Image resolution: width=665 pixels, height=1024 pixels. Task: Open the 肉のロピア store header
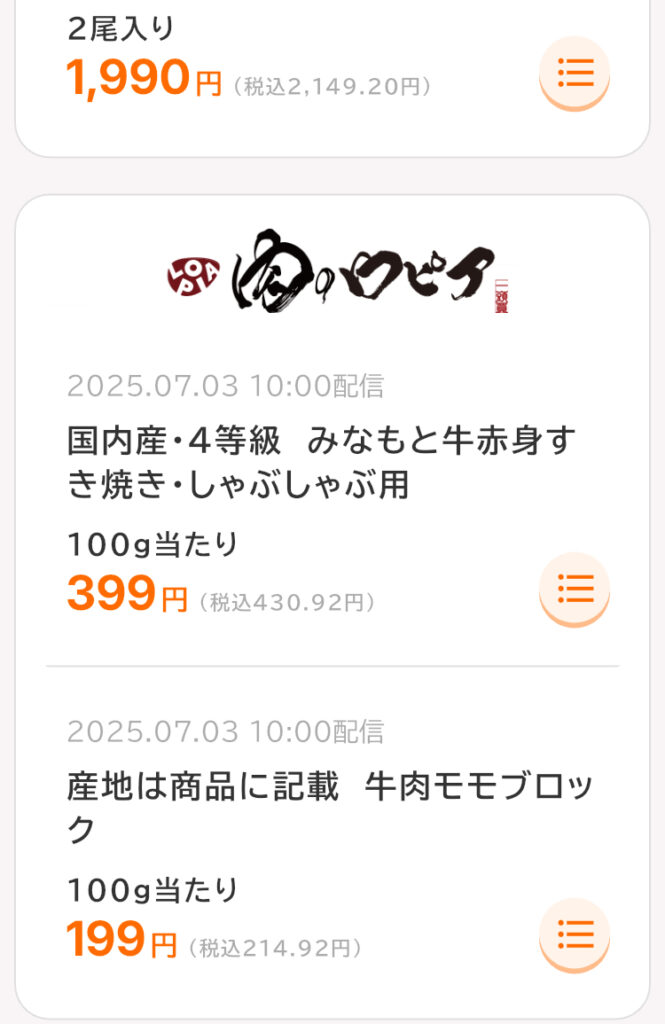pyautogui.click(x=337, y=274)
